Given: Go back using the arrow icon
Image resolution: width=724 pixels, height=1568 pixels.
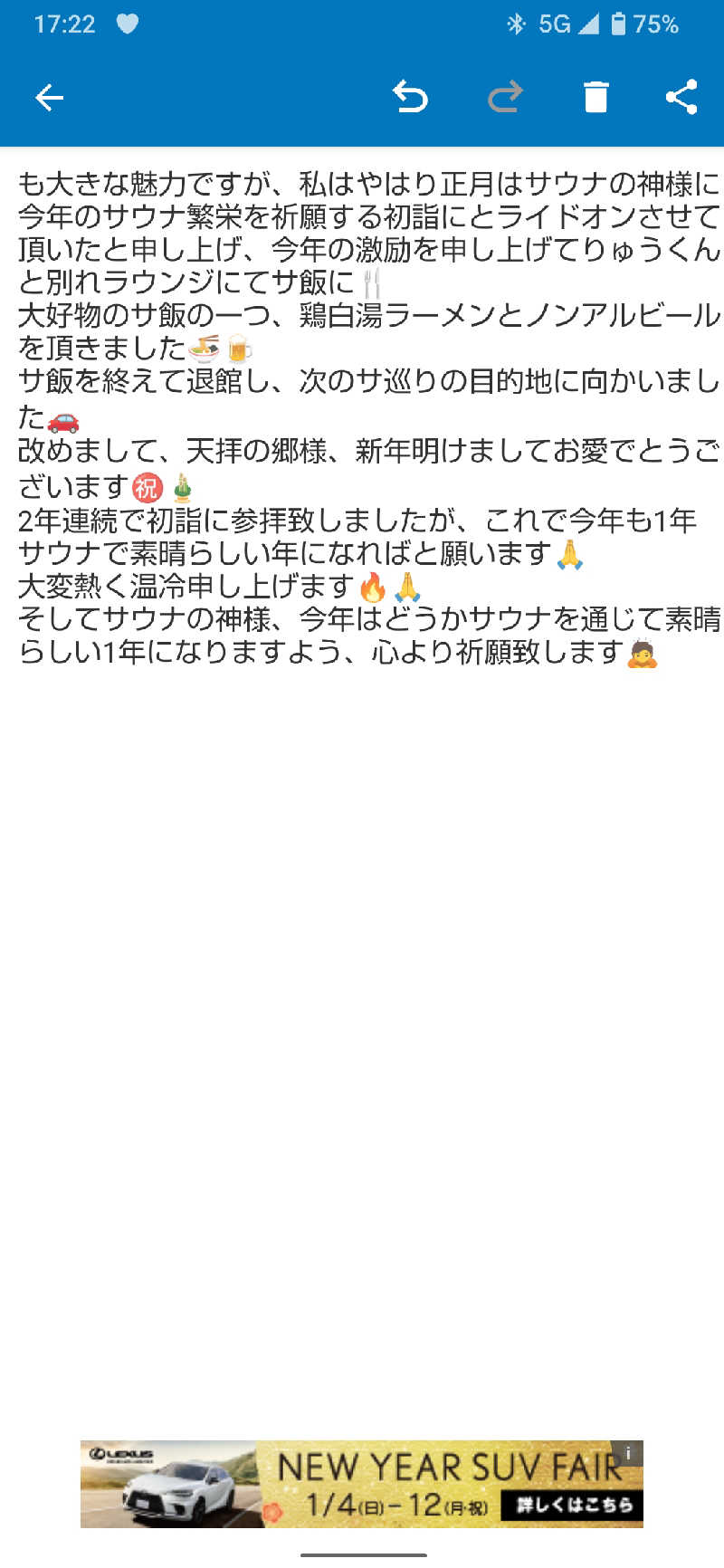Looking at the screenshot, I should pos(49,97).
